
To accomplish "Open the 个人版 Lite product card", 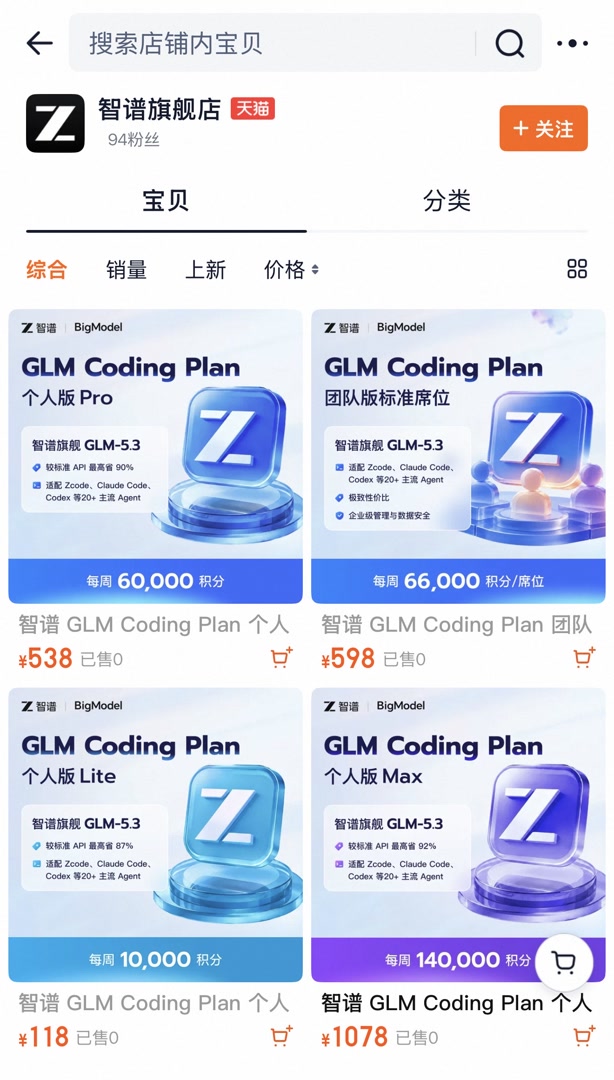I will [155, 835].
